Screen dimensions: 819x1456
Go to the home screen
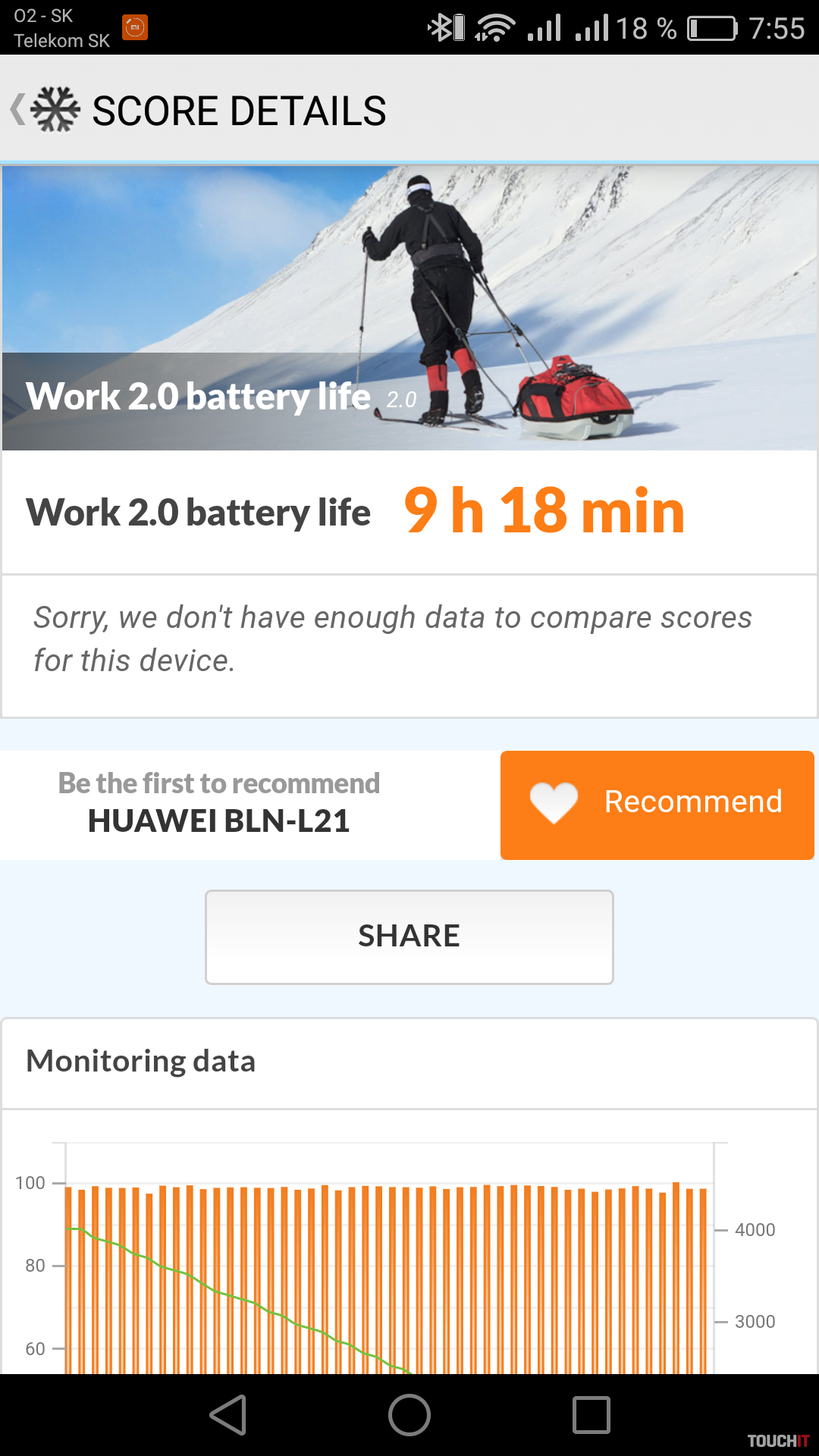[409, 1415]
